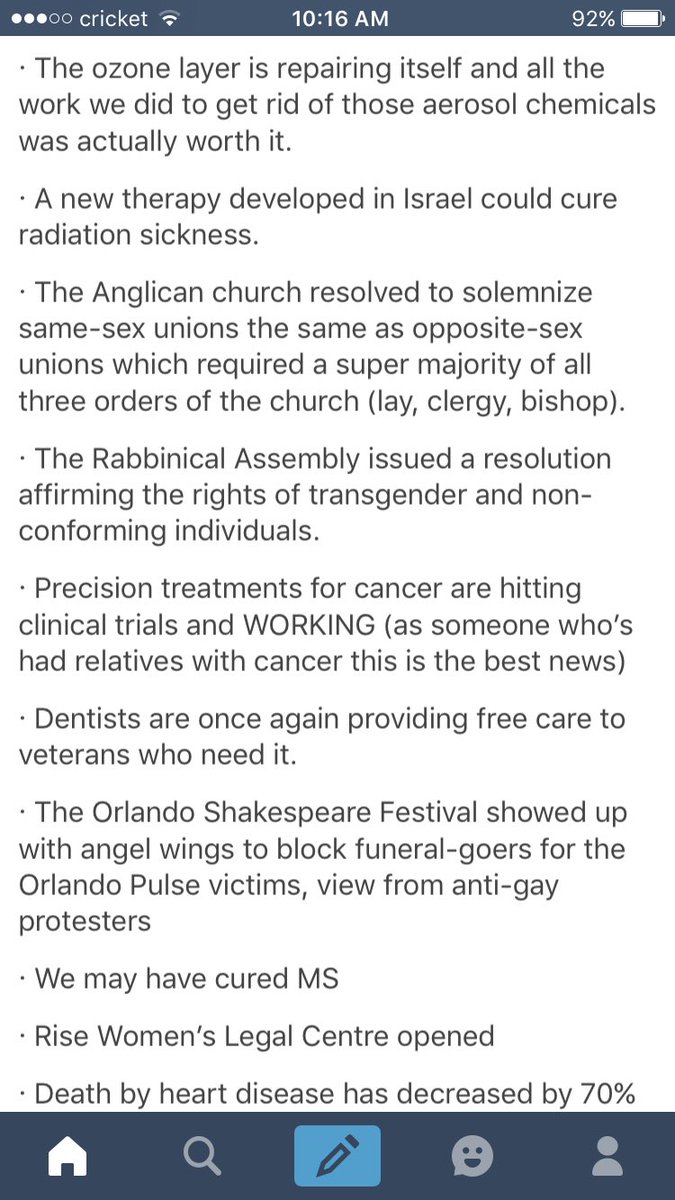The height and width of the screenshot is (1200, 675).
Task: Open the search tab
Action: tap(202, 1158)
